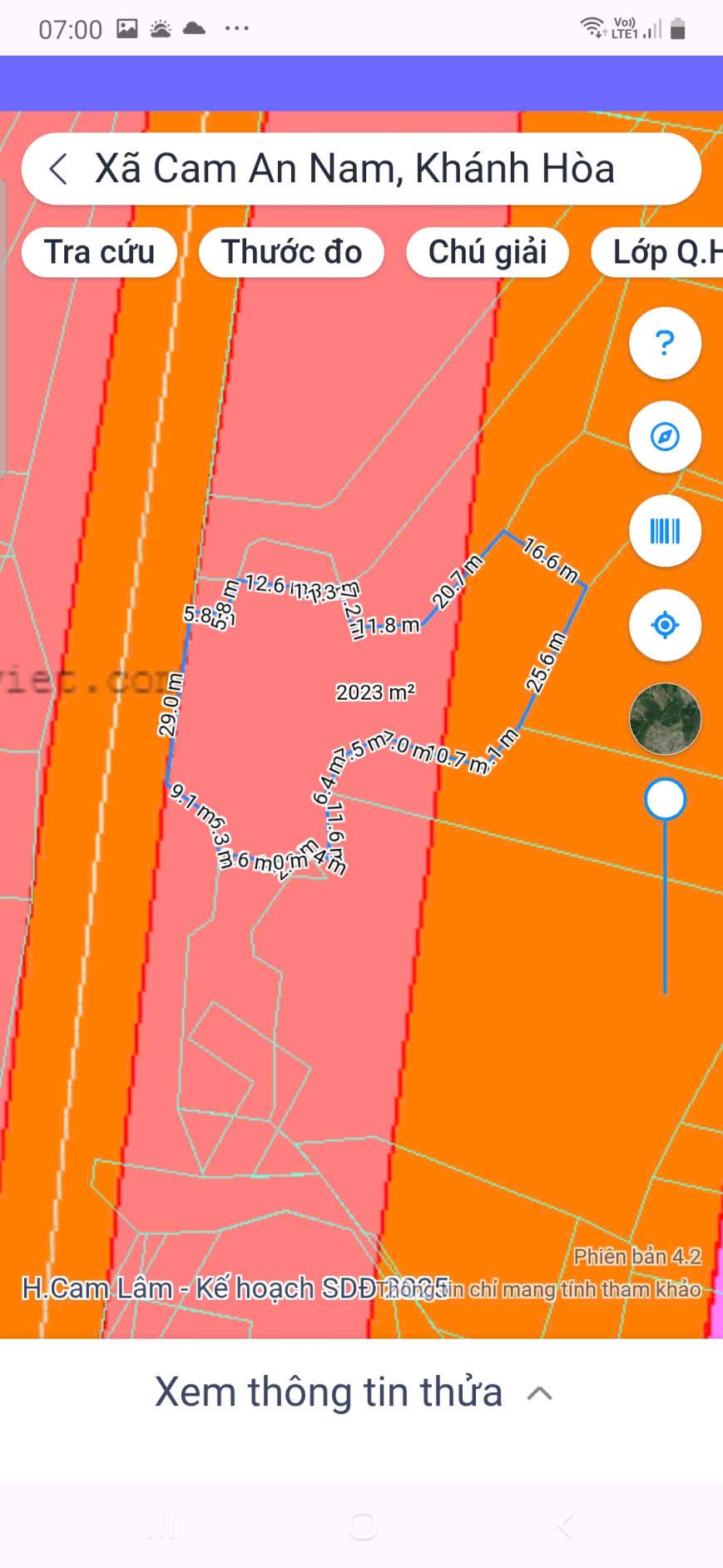Image resolution: width=723 pixels, height=1568 pixels.
Task: Show the Chú giải legend
Action: pyautogui.click(x=488, y=252)
